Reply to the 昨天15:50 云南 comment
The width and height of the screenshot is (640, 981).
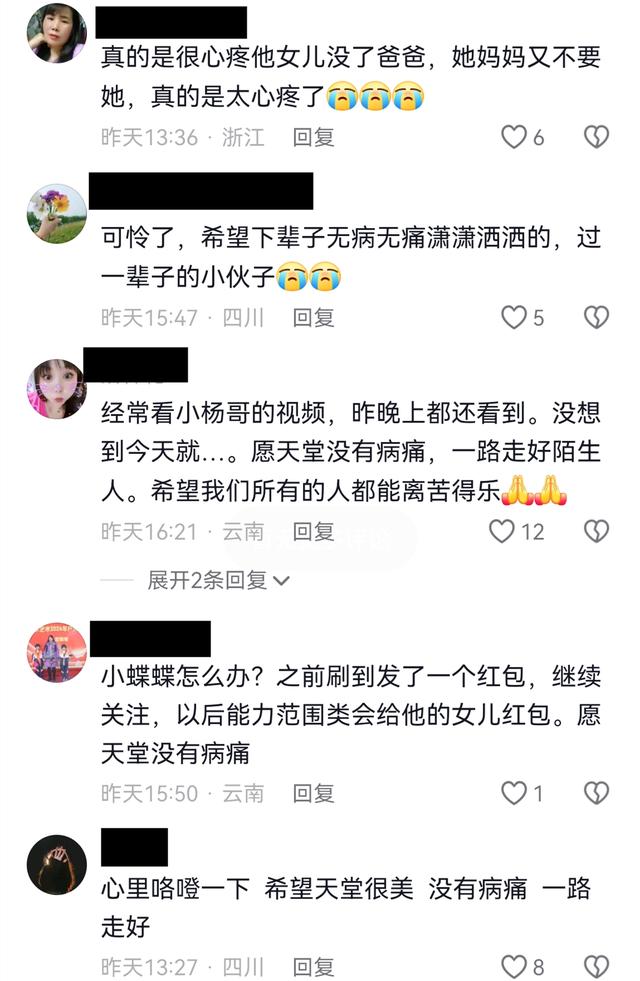(x=313, y=793)
